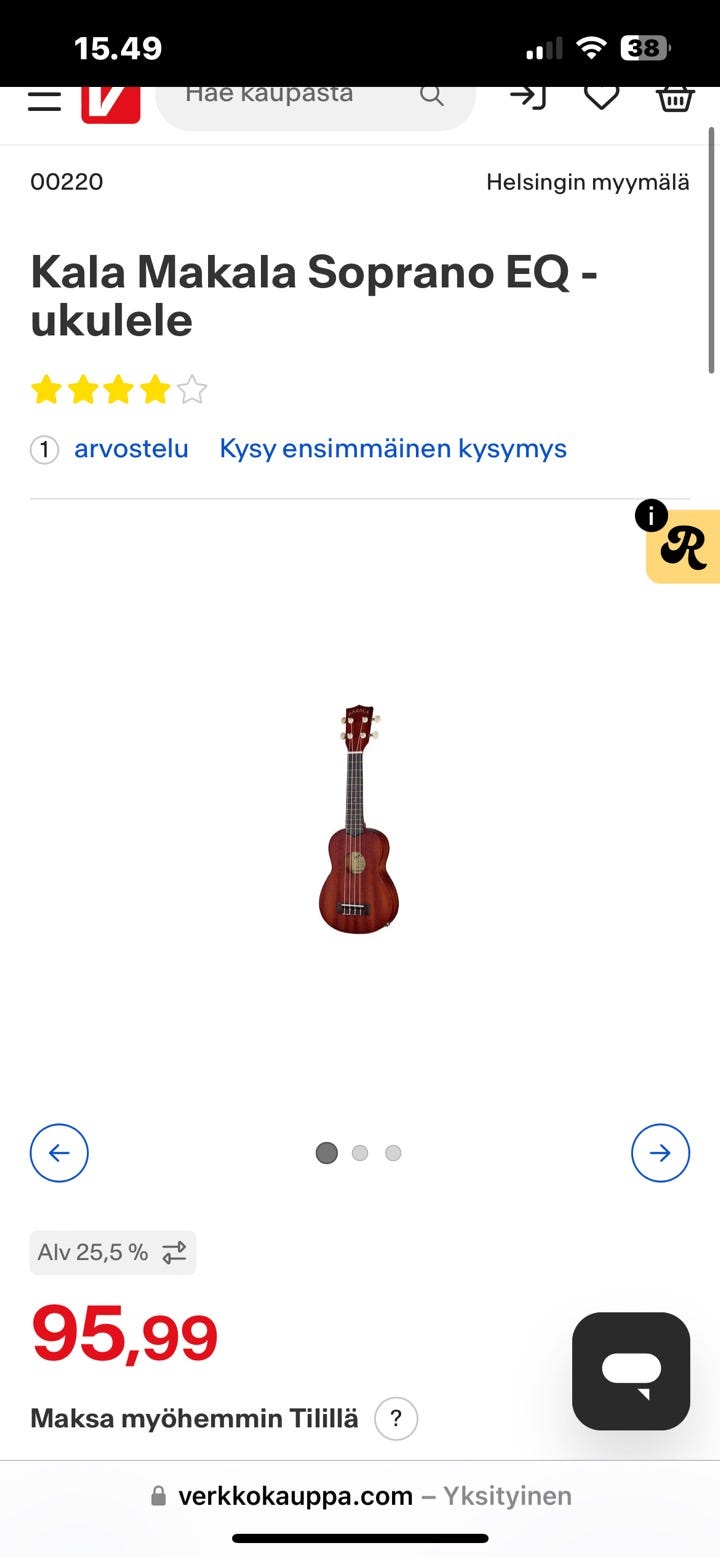Open the sign-in account icon
Image resolution: width=720 pixels, height=1558 pixels.
pyautogui.click(x=527, y=96)
